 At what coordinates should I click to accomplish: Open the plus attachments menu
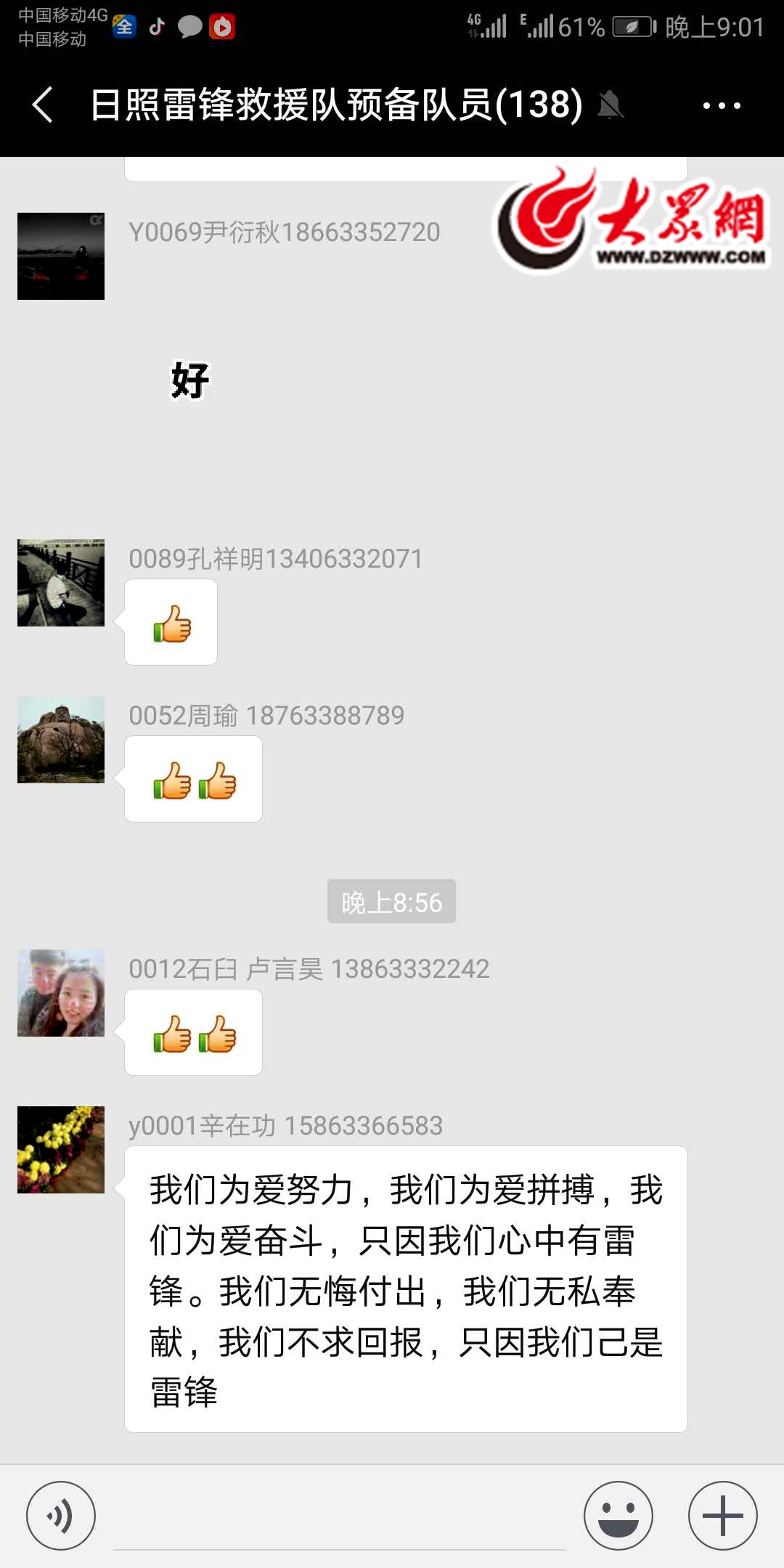pos(723,1516)
